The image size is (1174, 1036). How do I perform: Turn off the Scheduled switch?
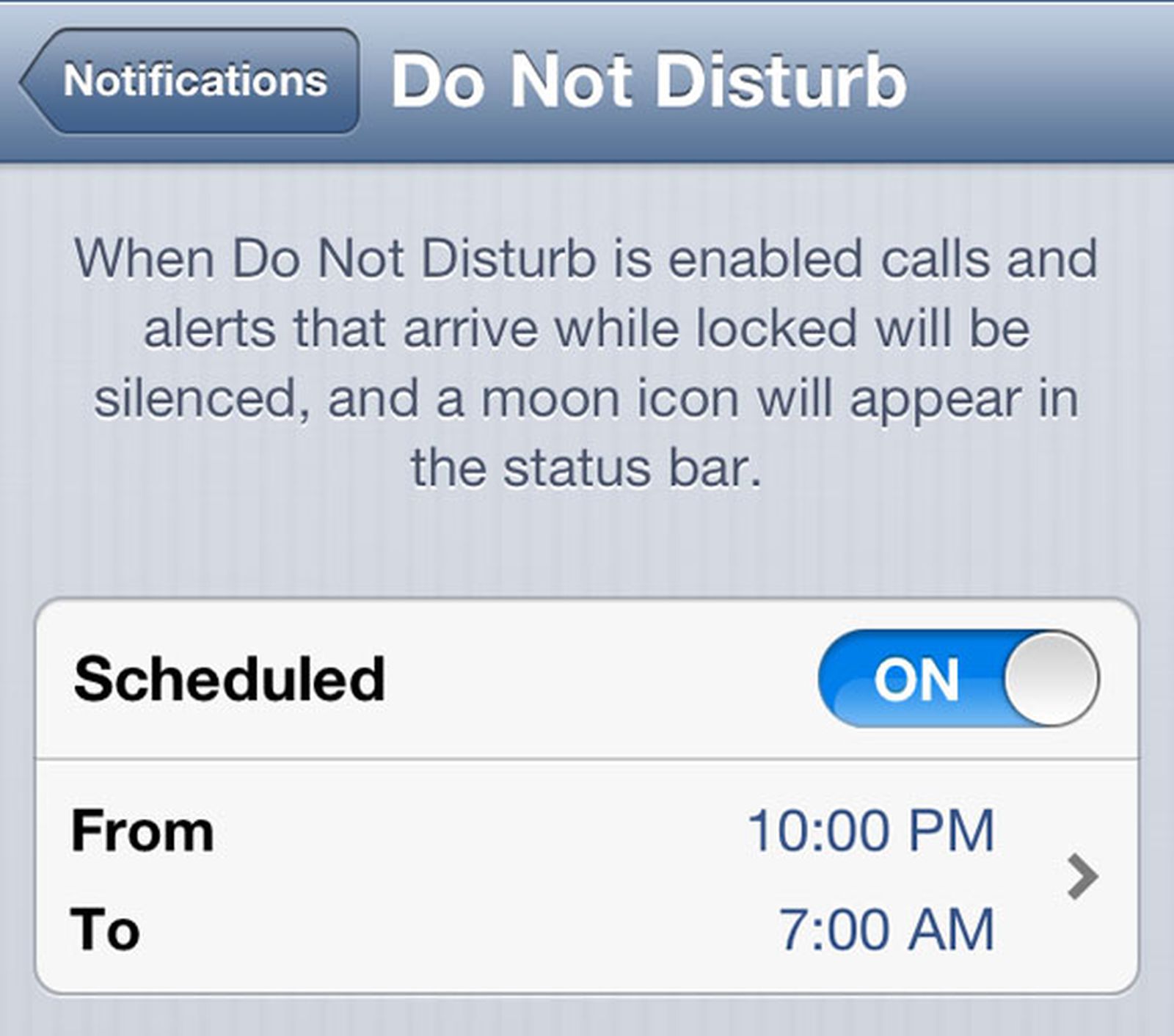tap(958, 679)
